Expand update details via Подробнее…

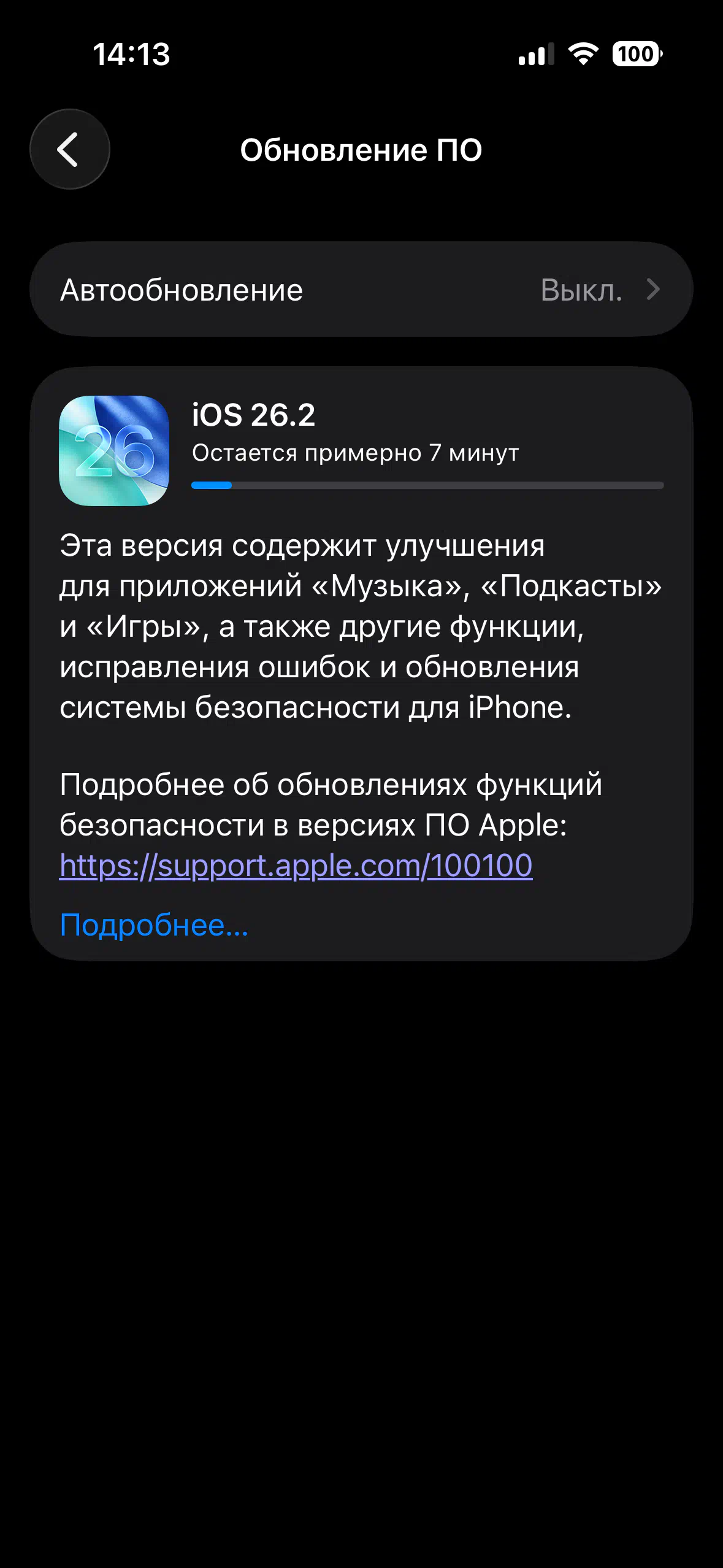point(154,924)
